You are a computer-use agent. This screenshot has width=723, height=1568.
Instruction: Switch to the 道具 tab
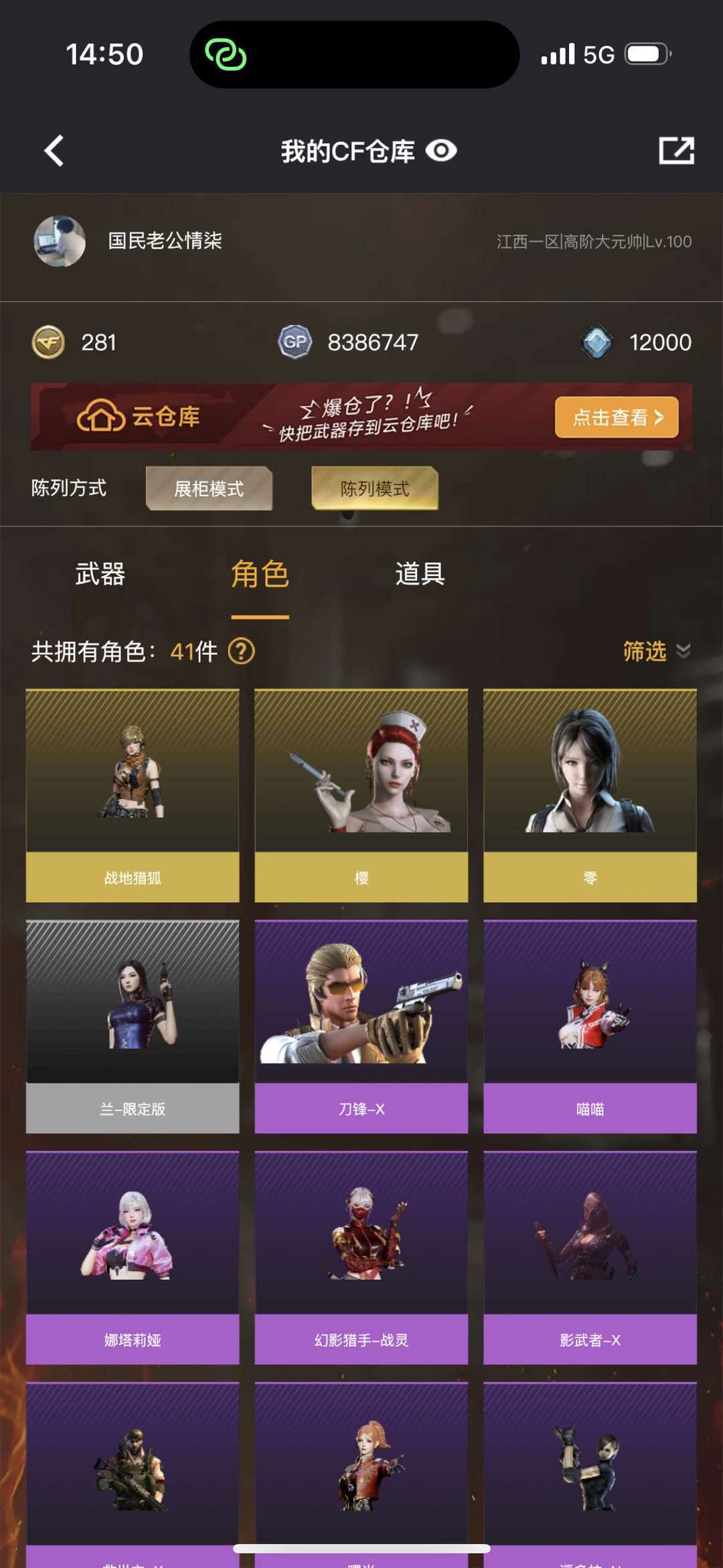click(420, 574)
